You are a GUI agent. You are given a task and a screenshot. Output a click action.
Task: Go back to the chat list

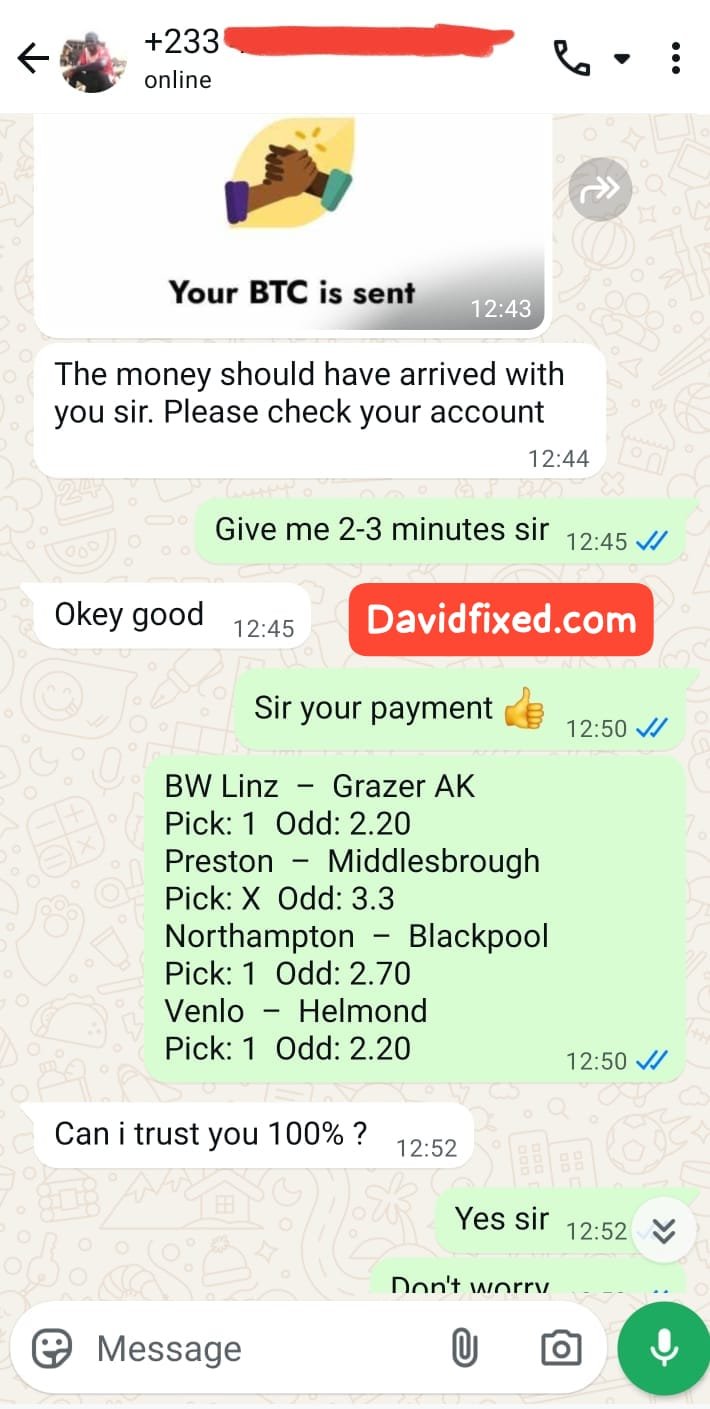click(33, 59)
